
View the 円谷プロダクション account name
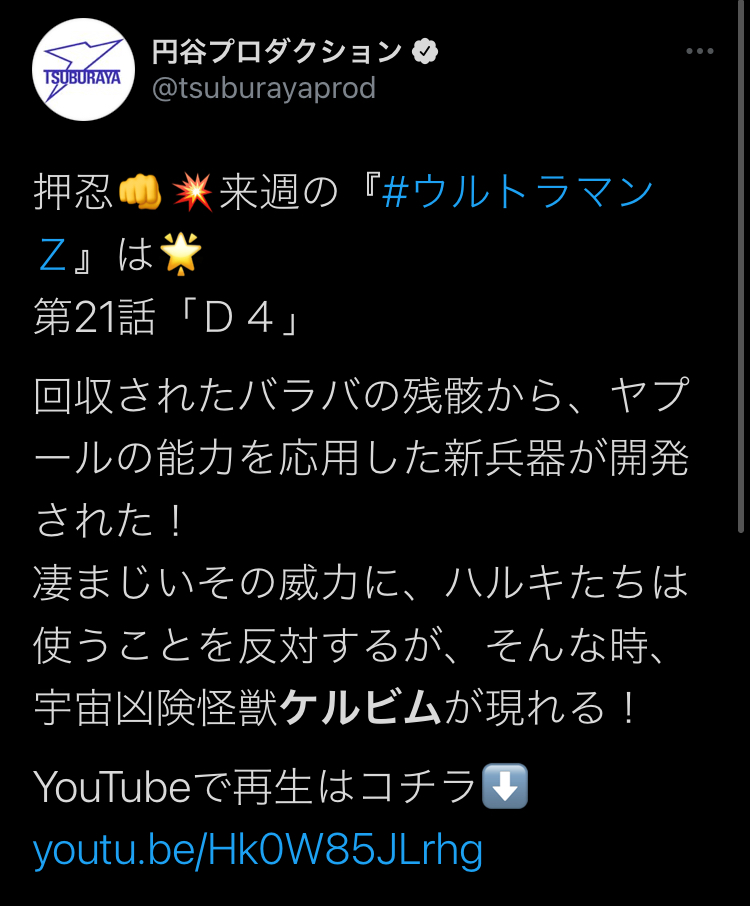277,51
